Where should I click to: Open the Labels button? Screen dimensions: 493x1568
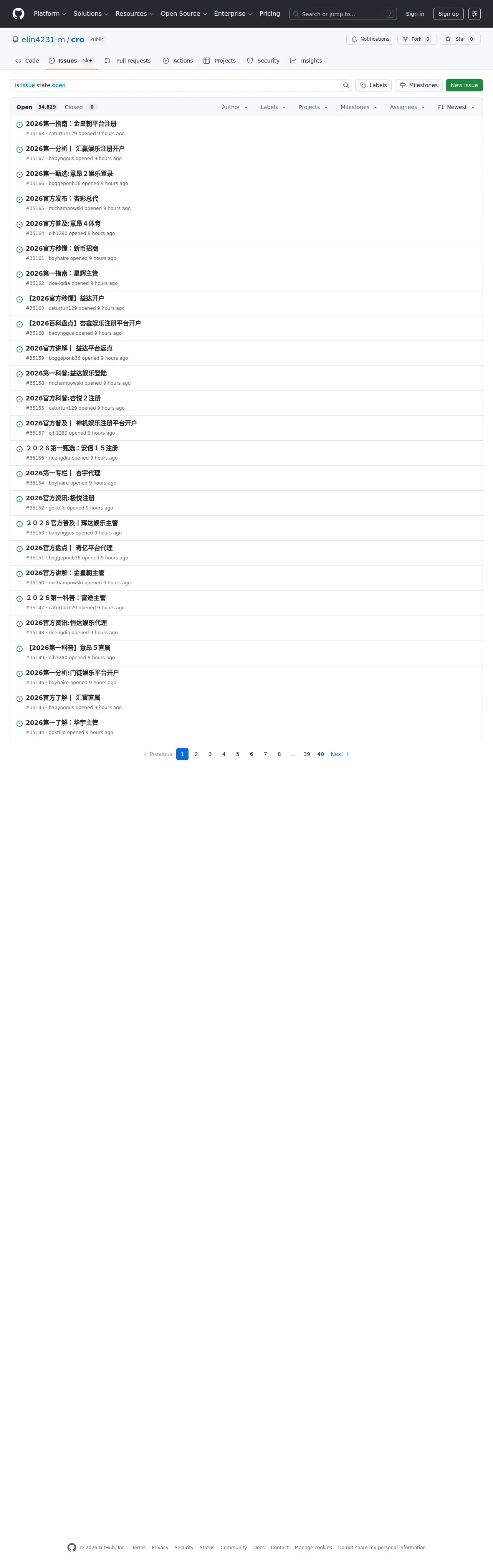point(373,85)
